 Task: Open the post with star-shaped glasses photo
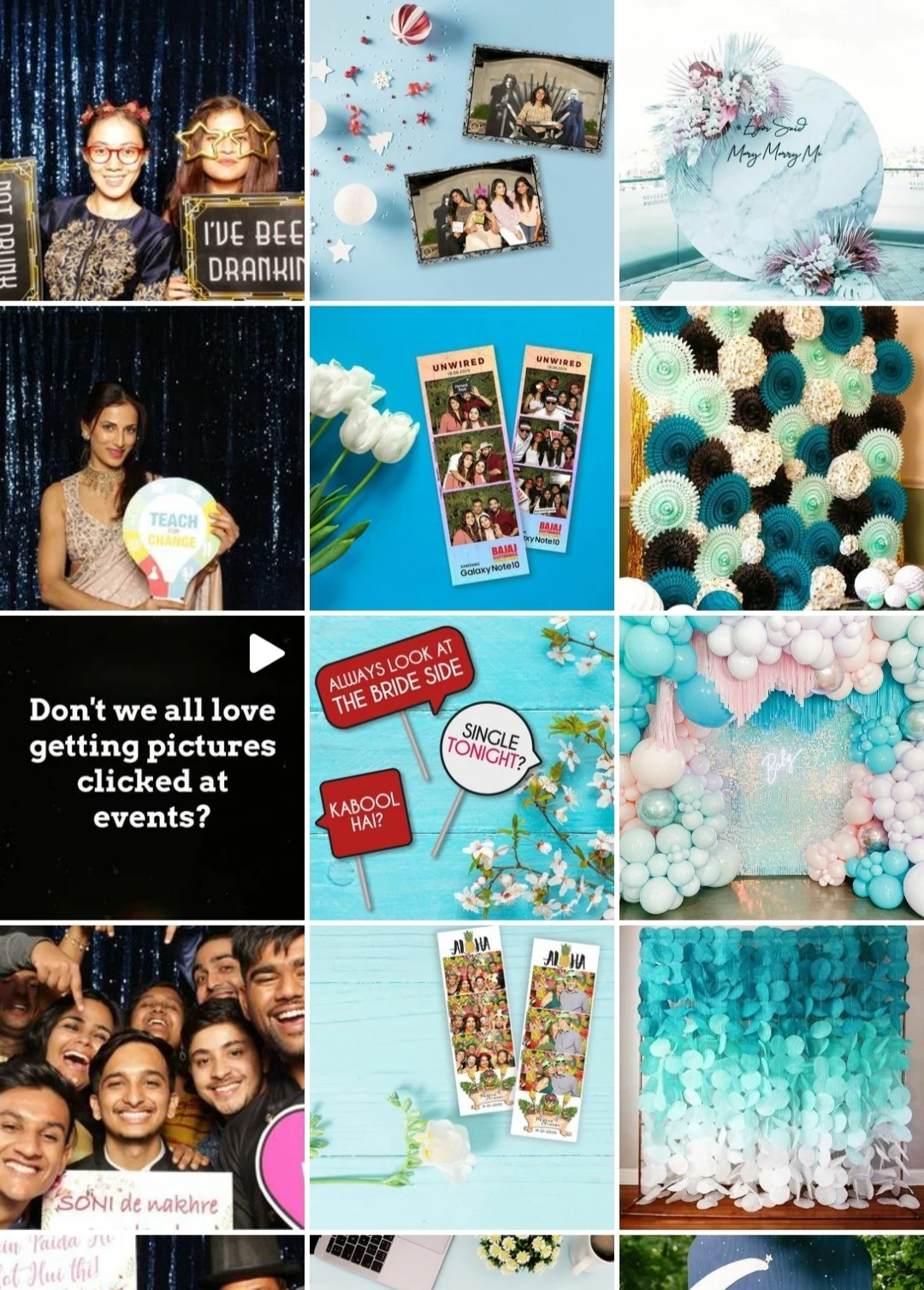151,150
